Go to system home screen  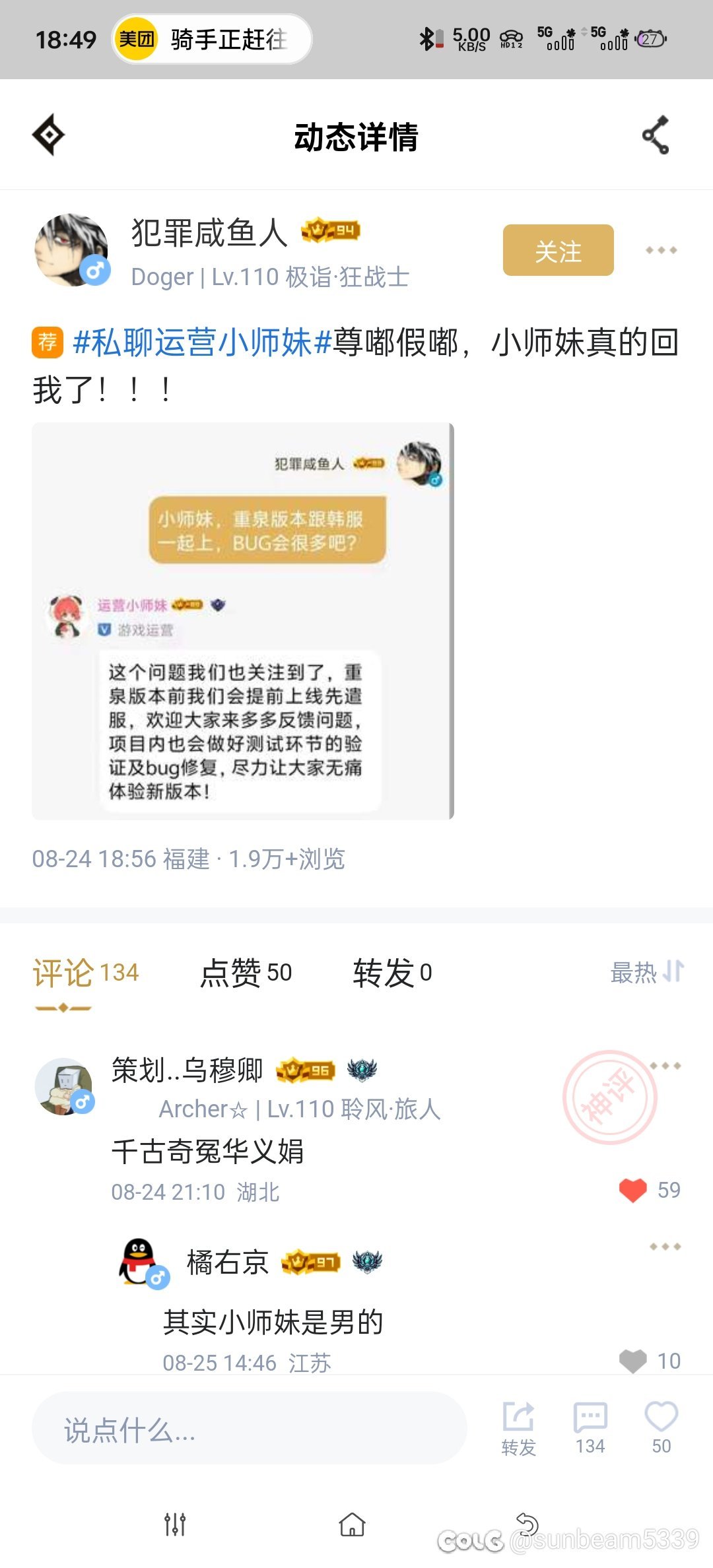coord(352,1524)
